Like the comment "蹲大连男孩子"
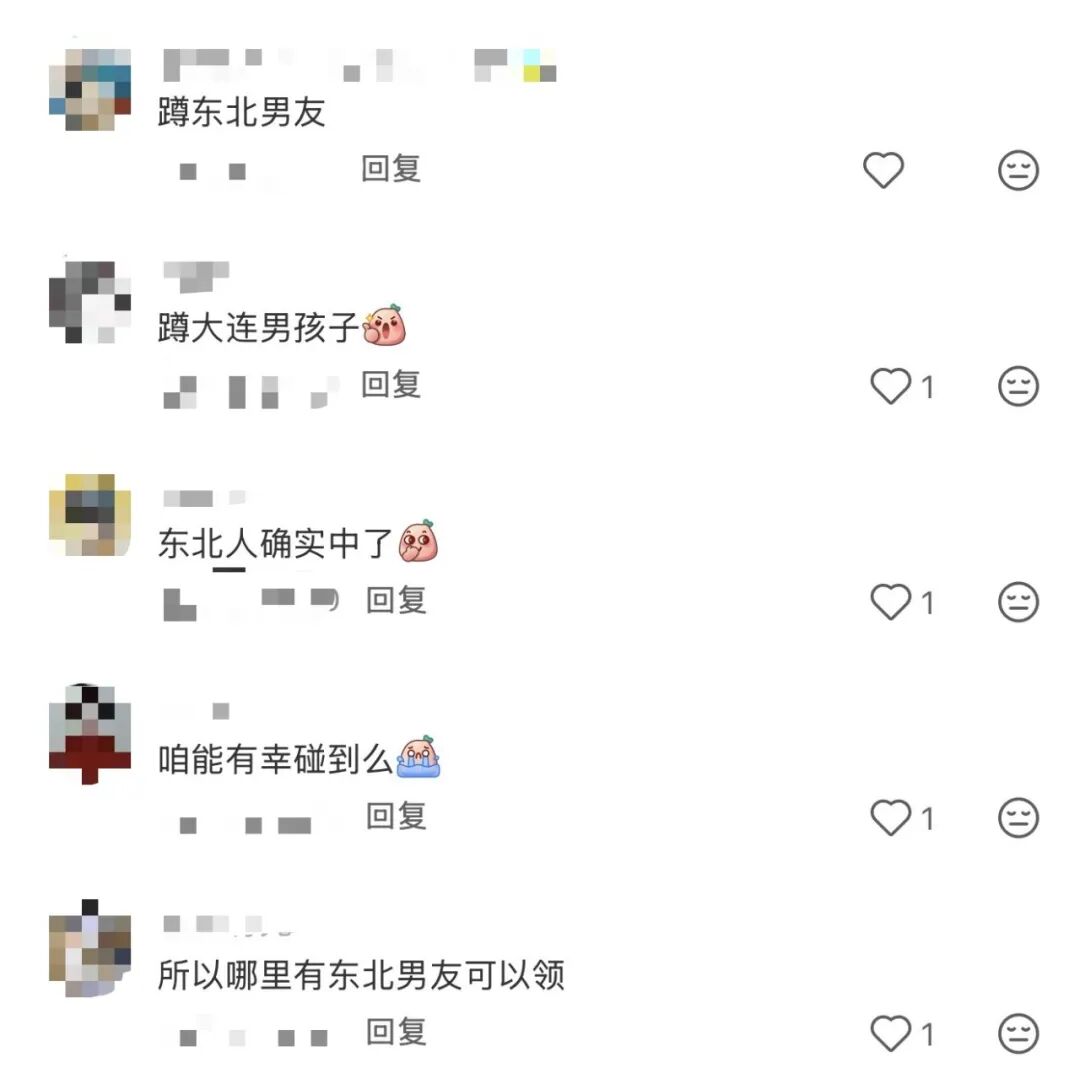The image size is (1080, 1084). click(890, 386)
